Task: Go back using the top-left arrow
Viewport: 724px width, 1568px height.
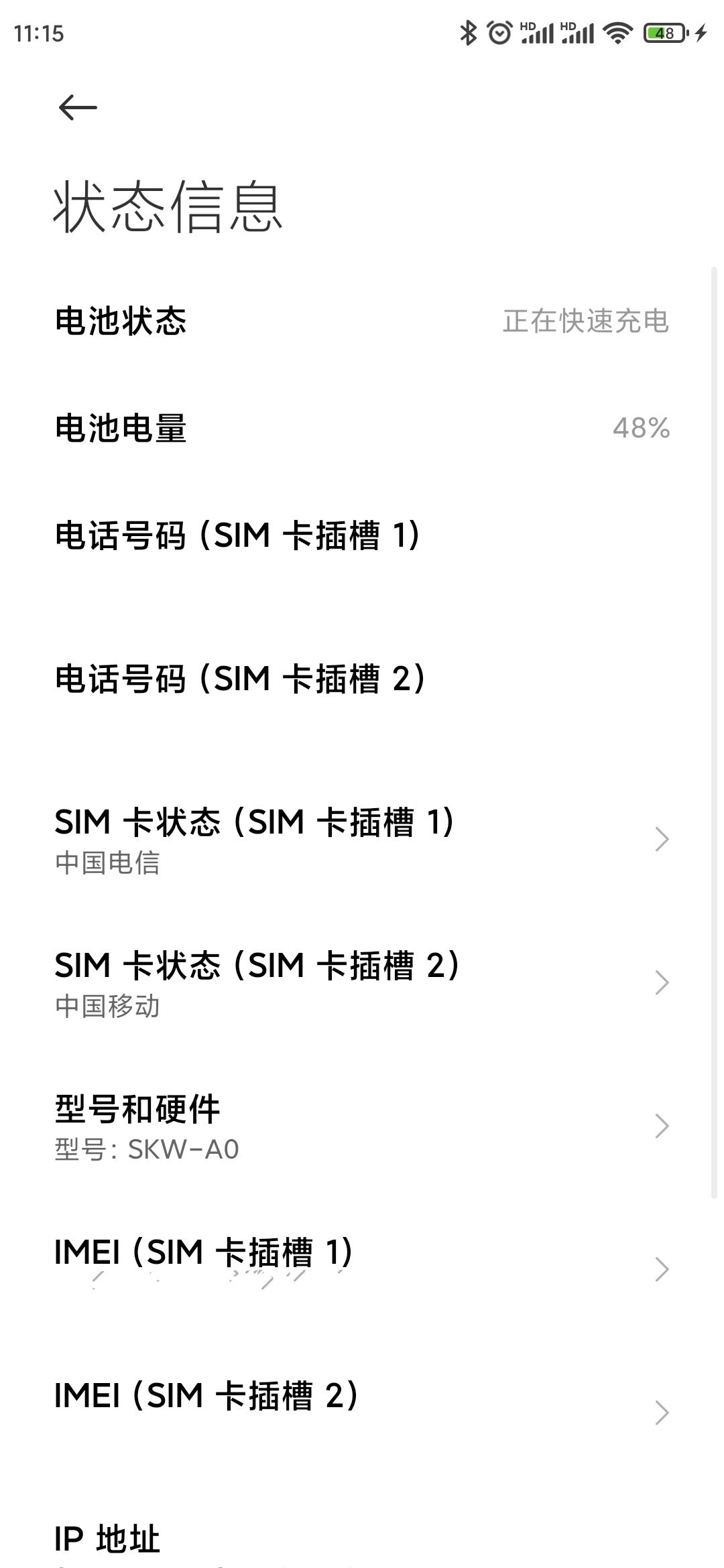Action: [x=78, y=107]
